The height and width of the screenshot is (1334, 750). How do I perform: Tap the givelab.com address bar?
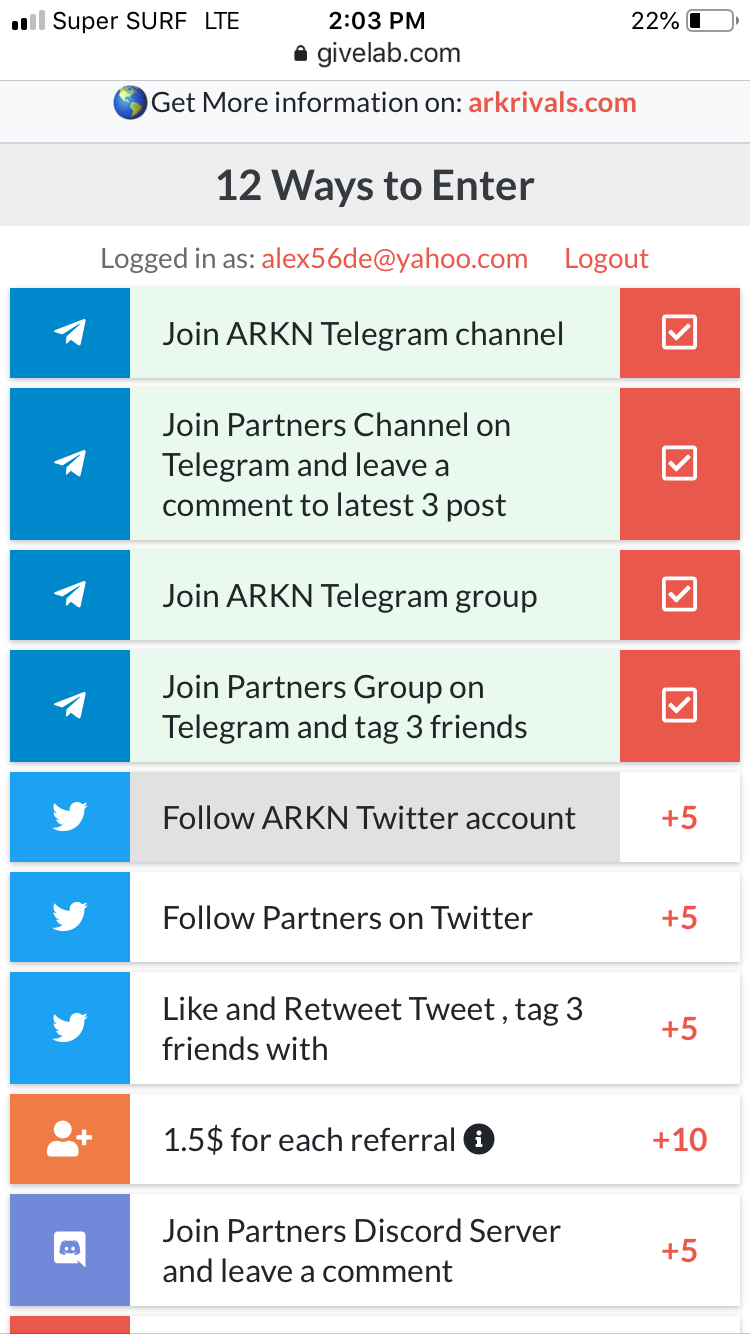(378, 53)
